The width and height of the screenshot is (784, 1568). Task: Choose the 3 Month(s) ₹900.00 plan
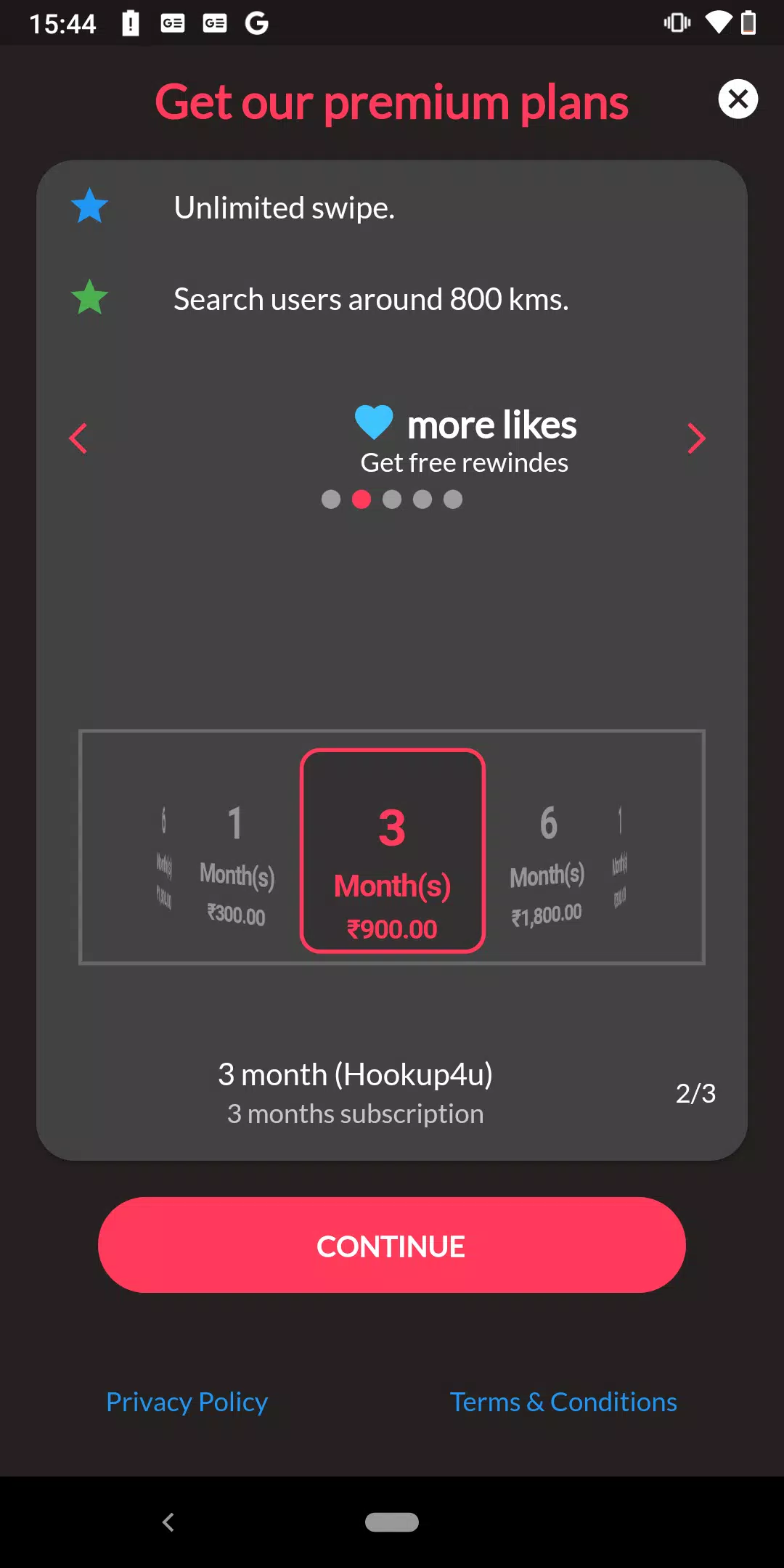coord(392,850)
